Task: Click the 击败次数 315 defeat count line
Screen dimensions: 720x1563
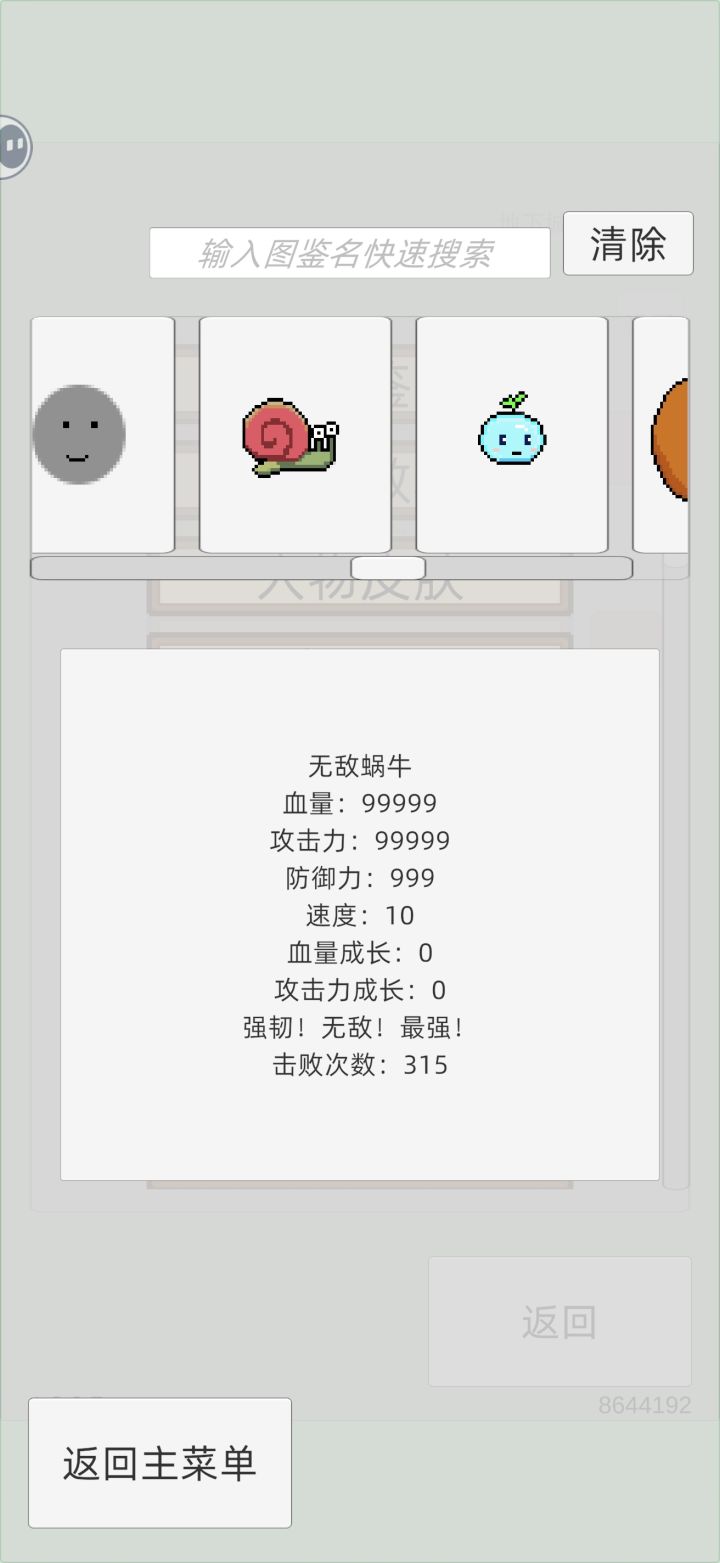Action: tap(361, 1065)
